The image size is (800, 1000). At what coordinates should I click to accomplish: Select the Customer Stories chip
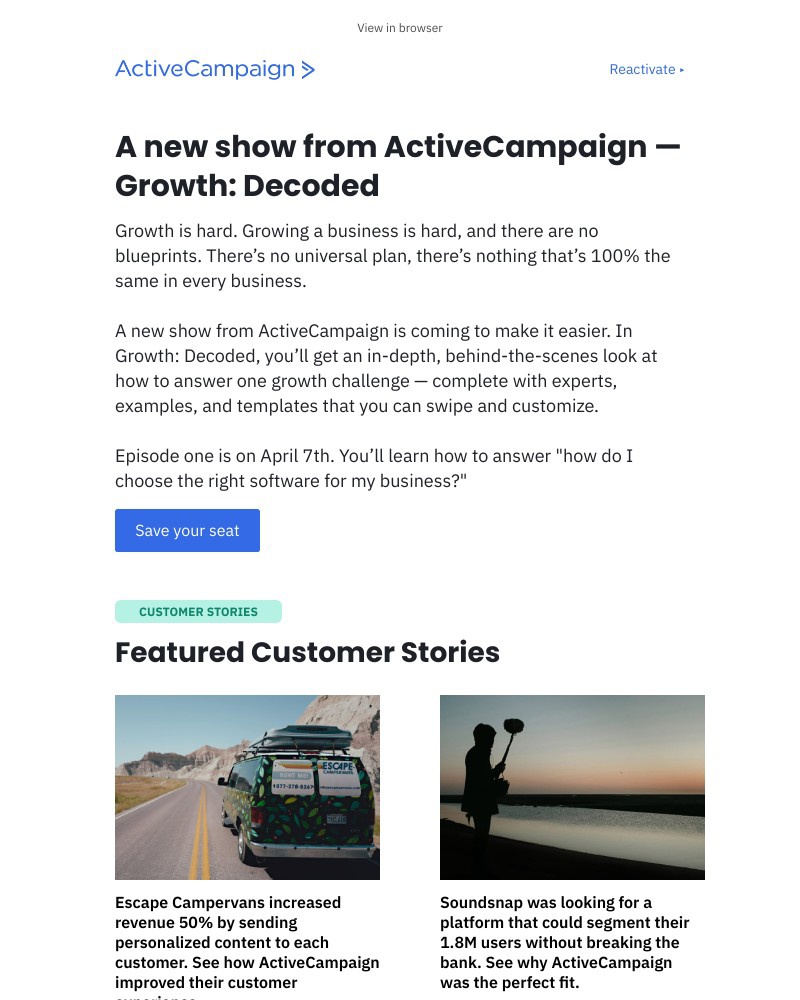[x=198, y=611]
